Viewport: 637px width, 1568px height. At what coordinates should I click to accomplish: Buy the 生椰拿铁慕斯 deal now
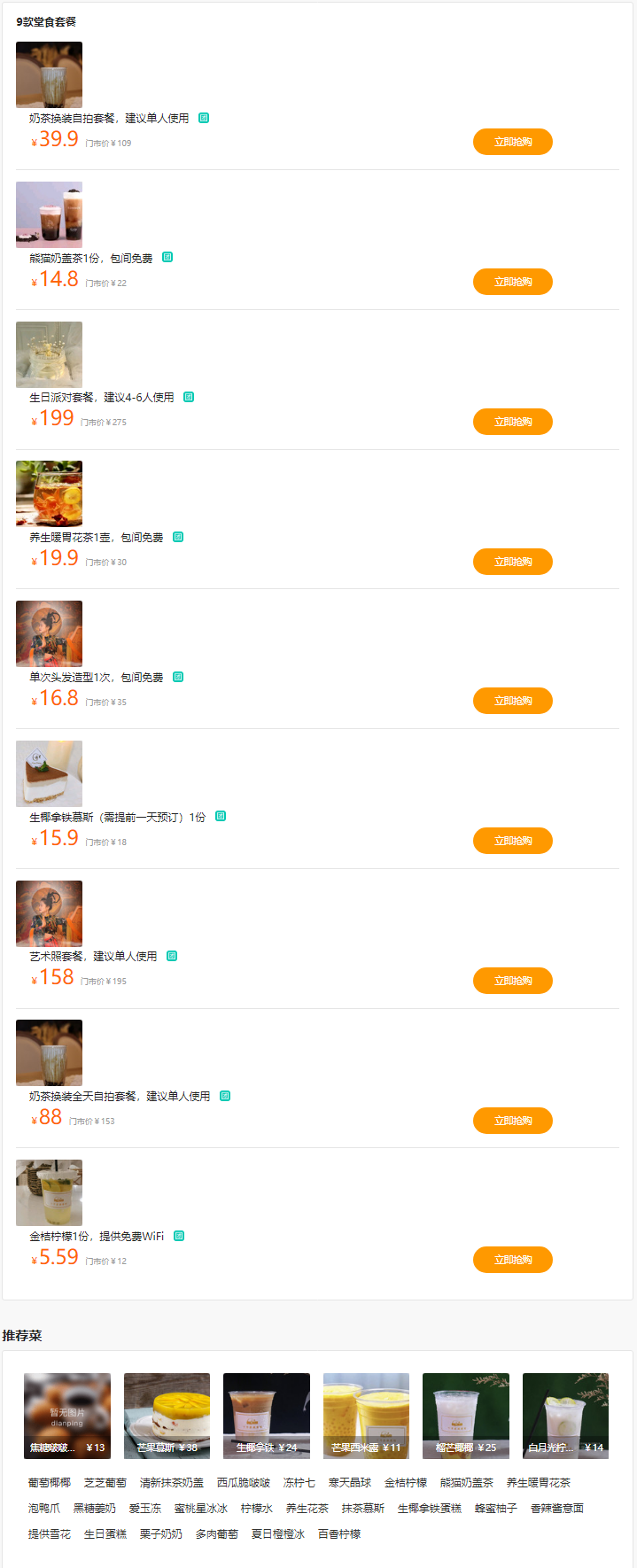point(512,841)
